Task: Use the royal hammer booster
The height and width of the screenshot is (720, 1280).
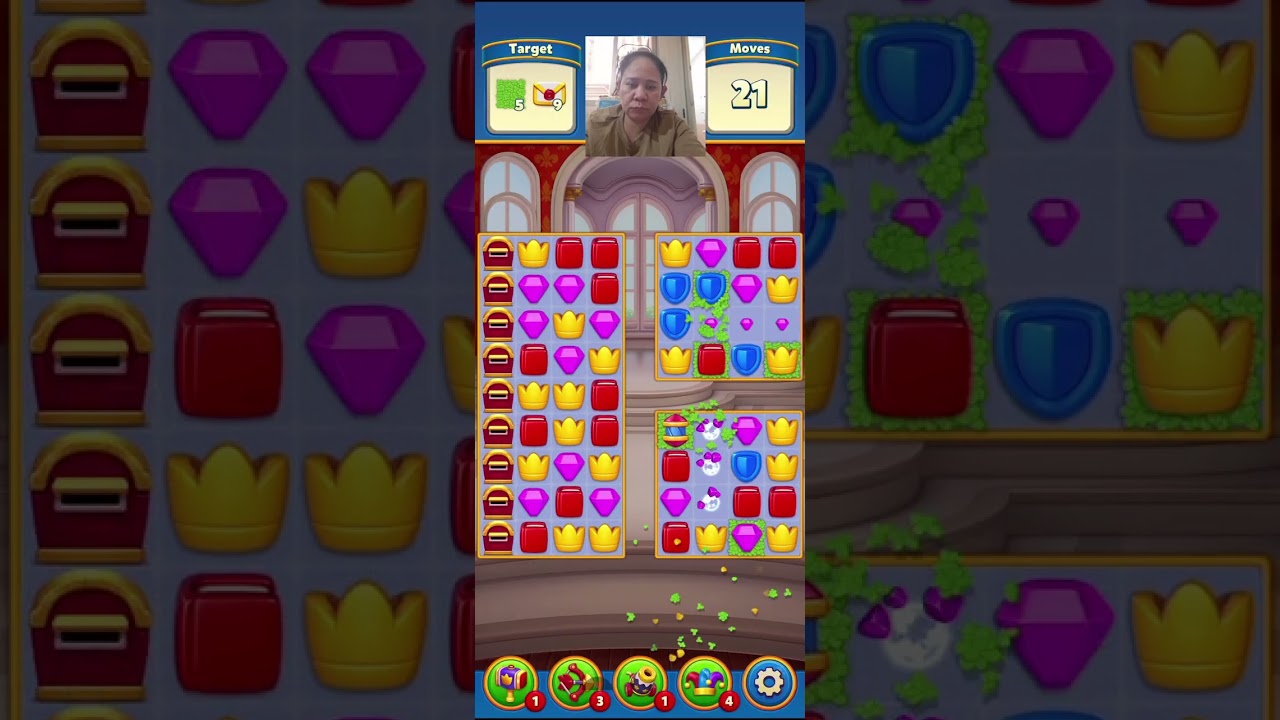Action: click(511, 682)
